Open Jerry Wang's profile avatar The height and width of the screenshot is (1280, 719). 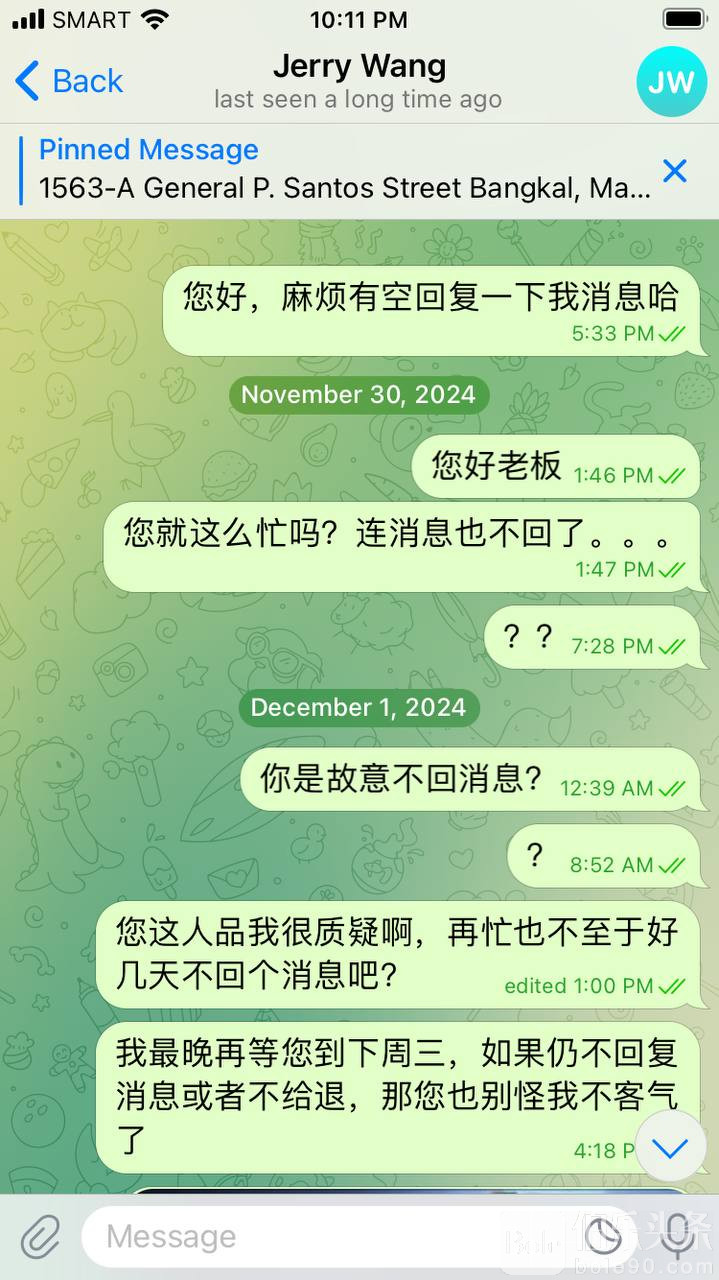click(x=671, y=82)
